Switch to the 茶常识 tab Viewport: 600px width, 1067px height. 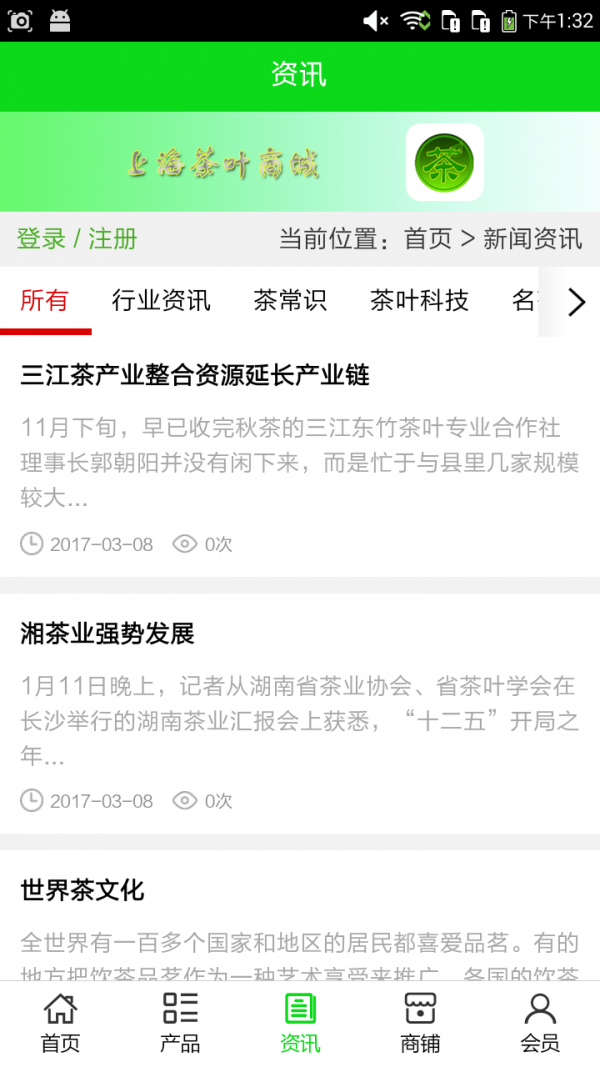tap(290, 300)
